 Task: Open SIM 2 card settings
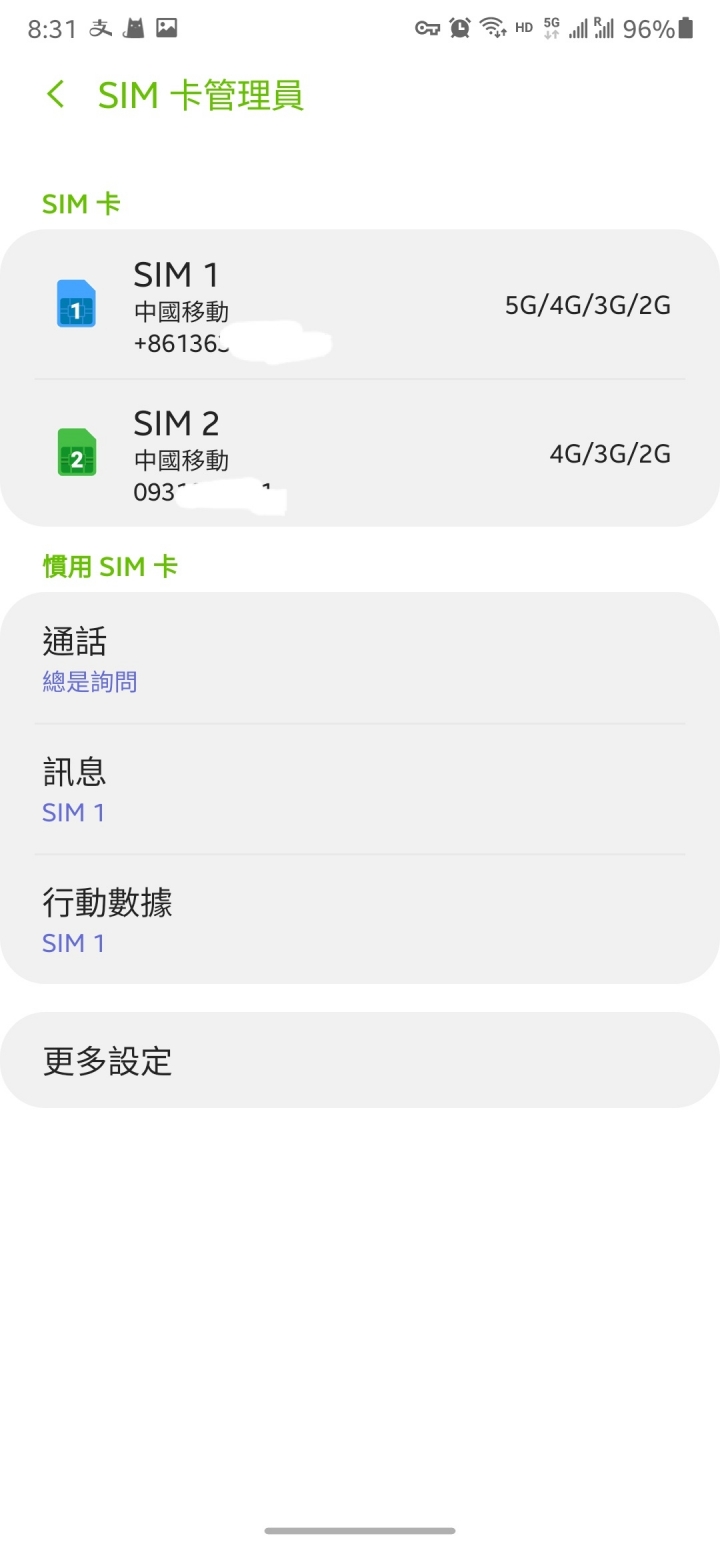(x=360, y=453)
